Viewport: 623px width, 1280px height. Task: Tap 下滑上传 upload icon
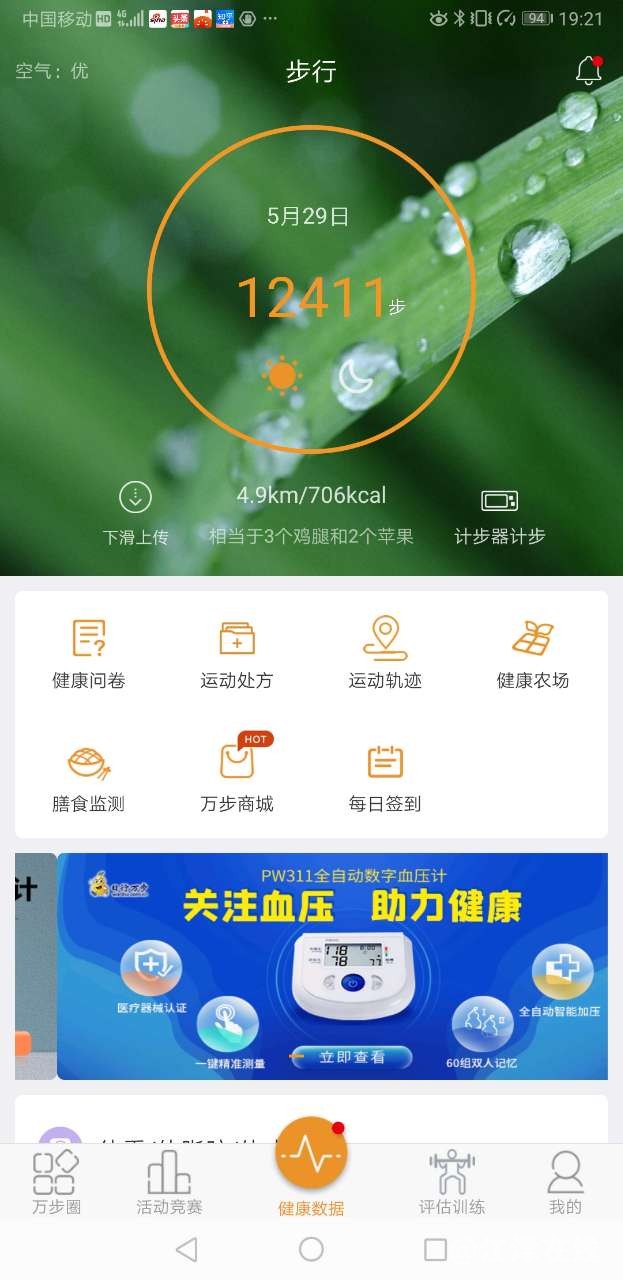(135, 497)
